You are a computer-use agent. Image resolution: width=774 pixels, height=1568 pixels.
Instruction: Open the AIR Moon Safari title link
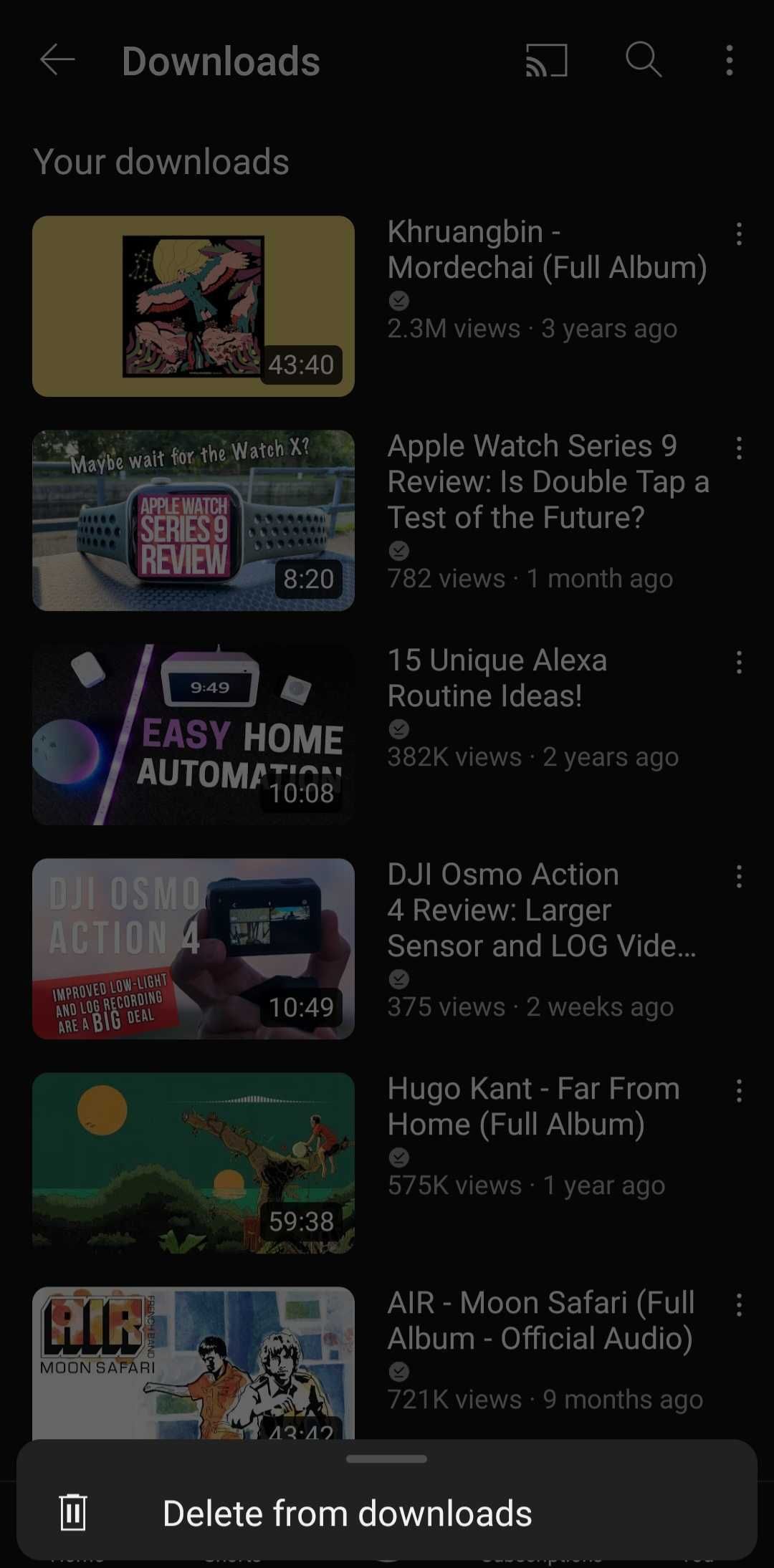[540, 1320]
